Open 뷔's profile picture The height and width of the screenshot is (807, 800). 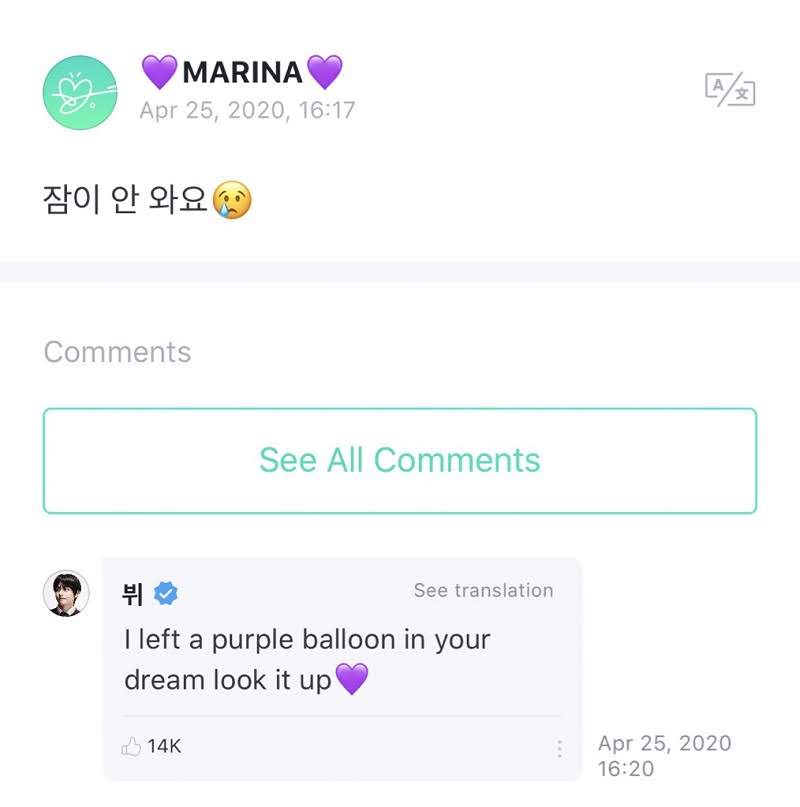(66, 594)
